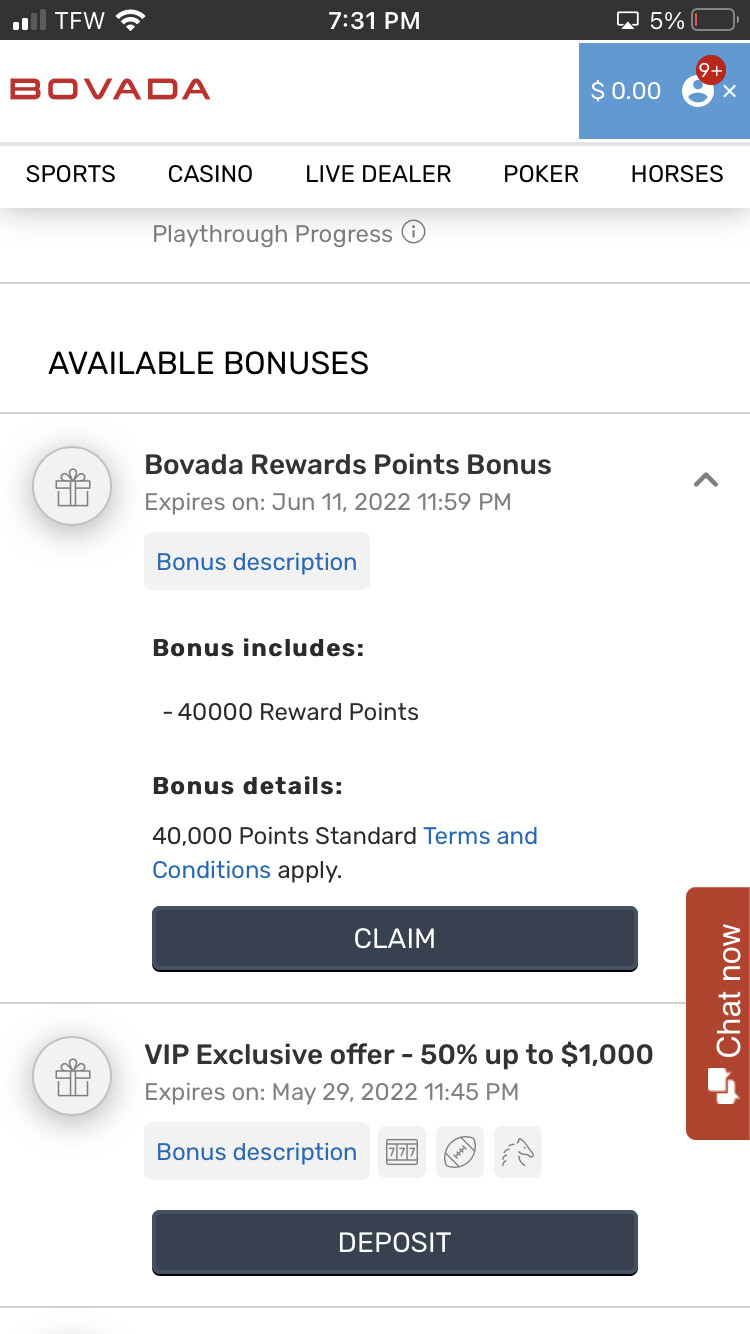Tap the account balance $0.00
This screenshot has height=1334, width=750.
(x=626, y=91)
